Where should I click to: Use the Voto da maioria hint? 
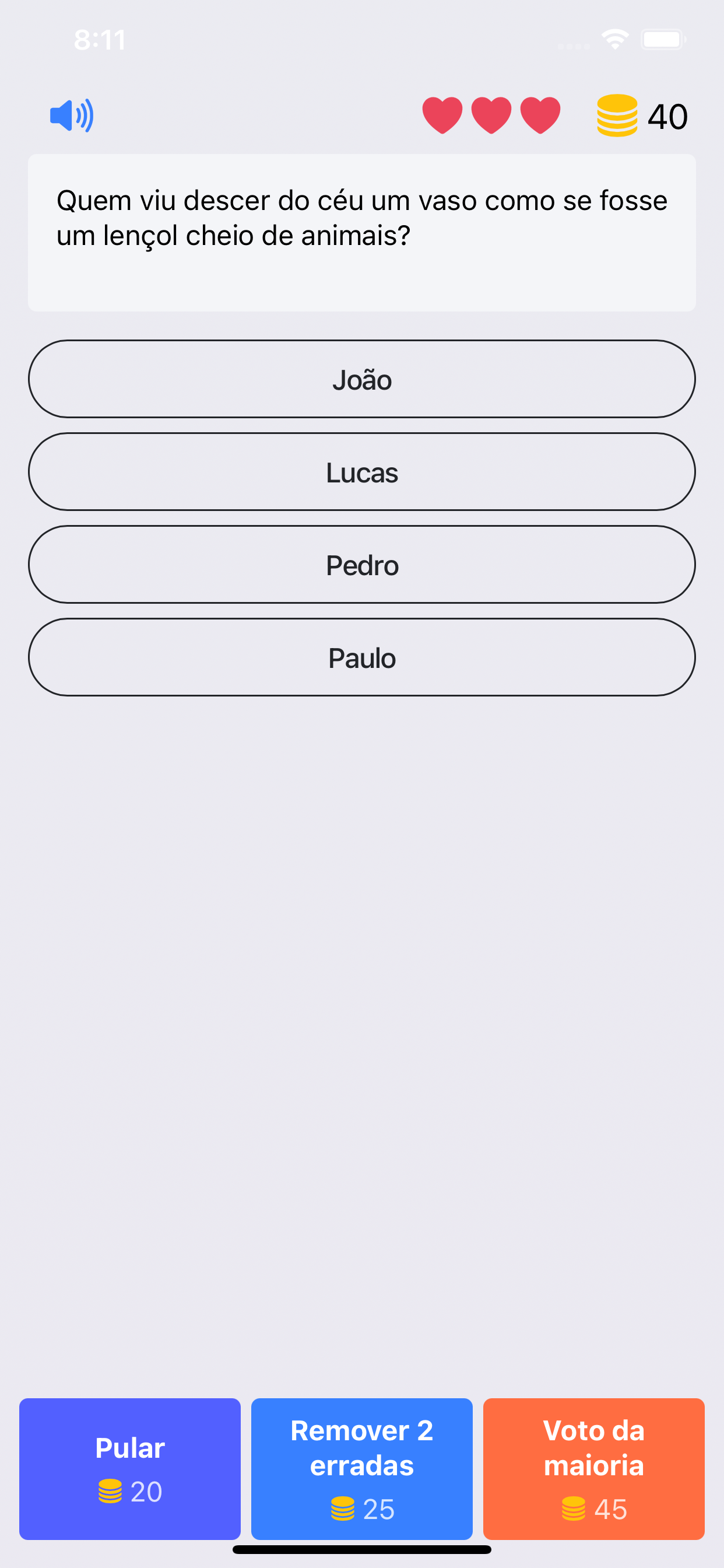[x=593, y=1468]
